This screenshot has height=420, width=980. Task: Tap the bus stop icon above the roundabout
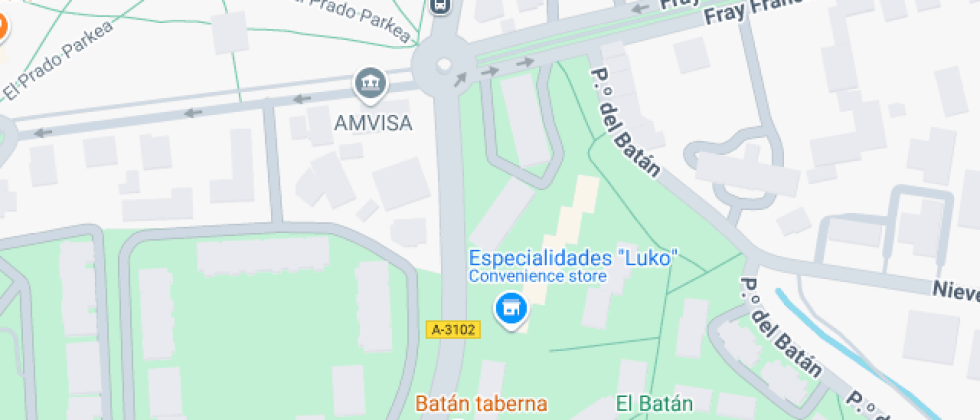coord(440,5)
